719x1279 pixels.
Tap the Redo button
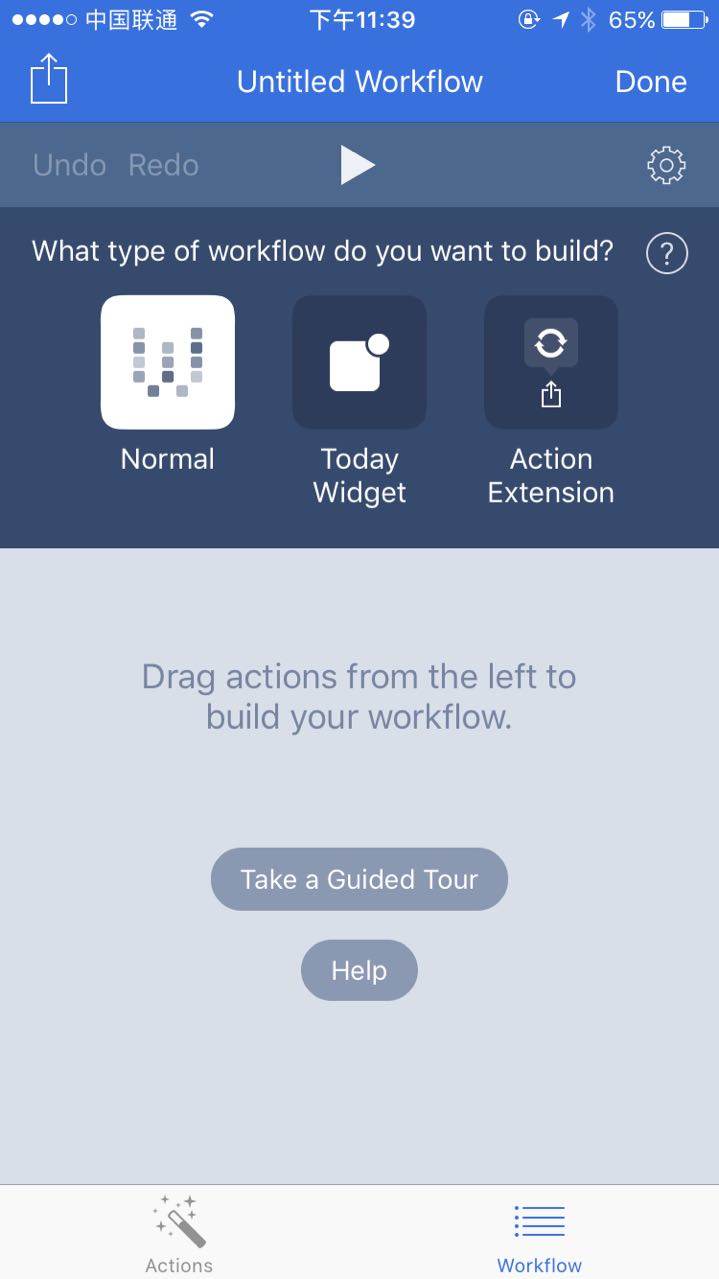[x=163, y=165]
